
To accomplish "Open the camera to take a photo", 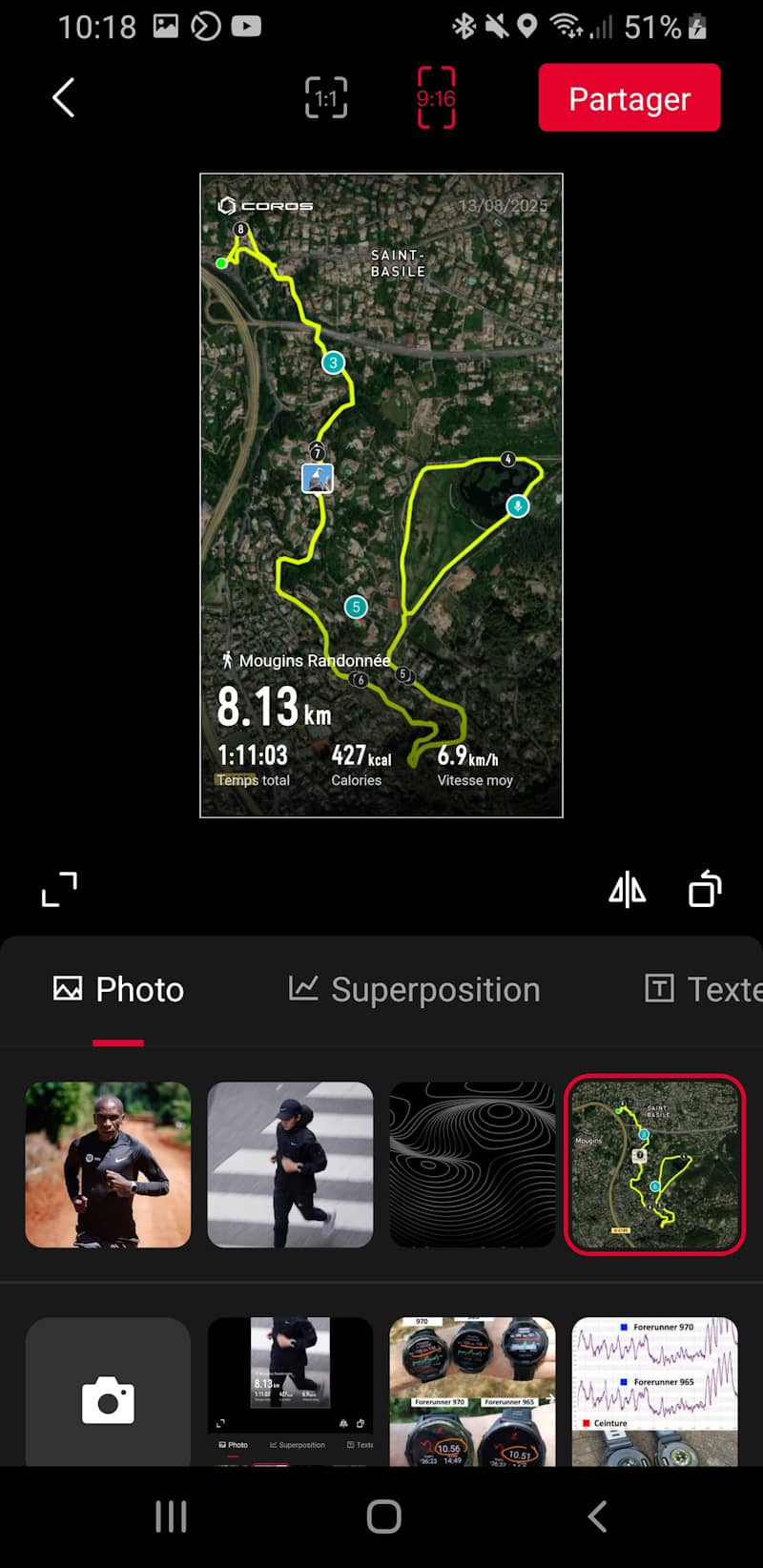I will click(x=108, y=1393).
